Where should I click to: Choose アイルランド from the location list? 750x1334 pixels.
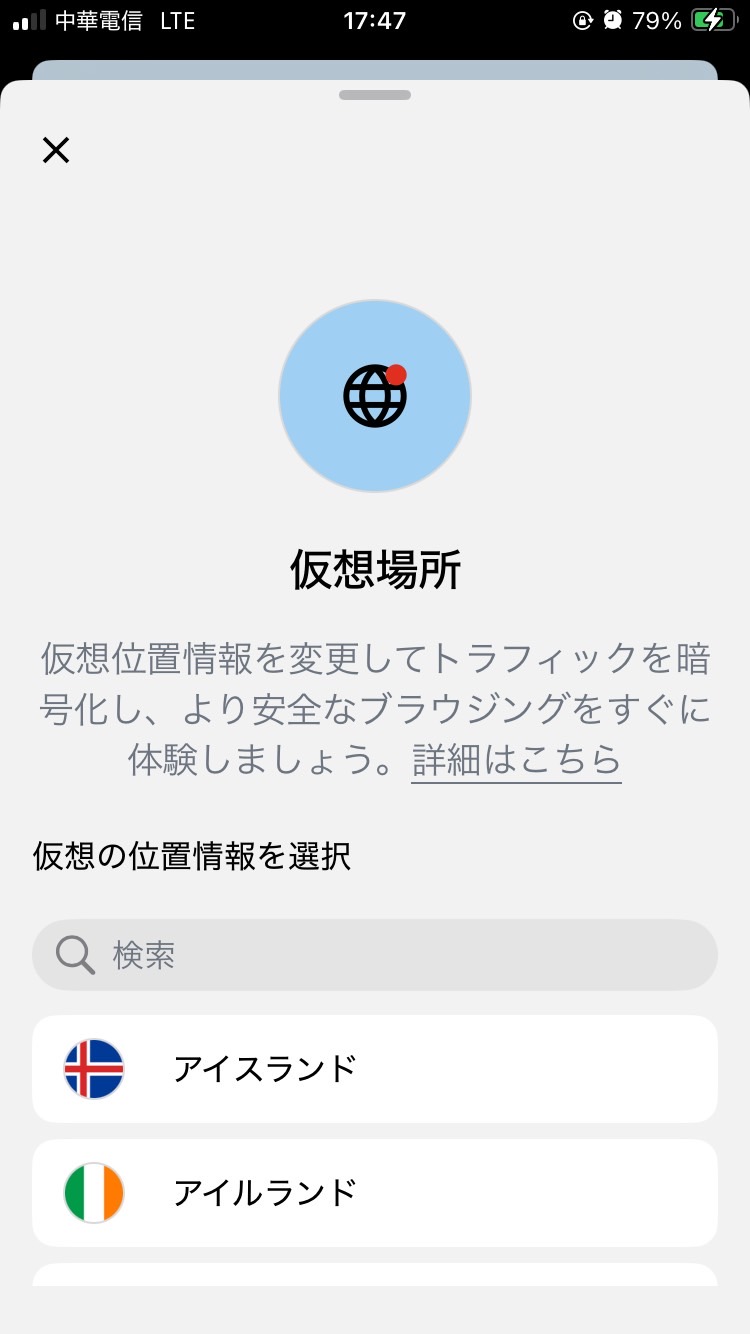coord(375,1193)
